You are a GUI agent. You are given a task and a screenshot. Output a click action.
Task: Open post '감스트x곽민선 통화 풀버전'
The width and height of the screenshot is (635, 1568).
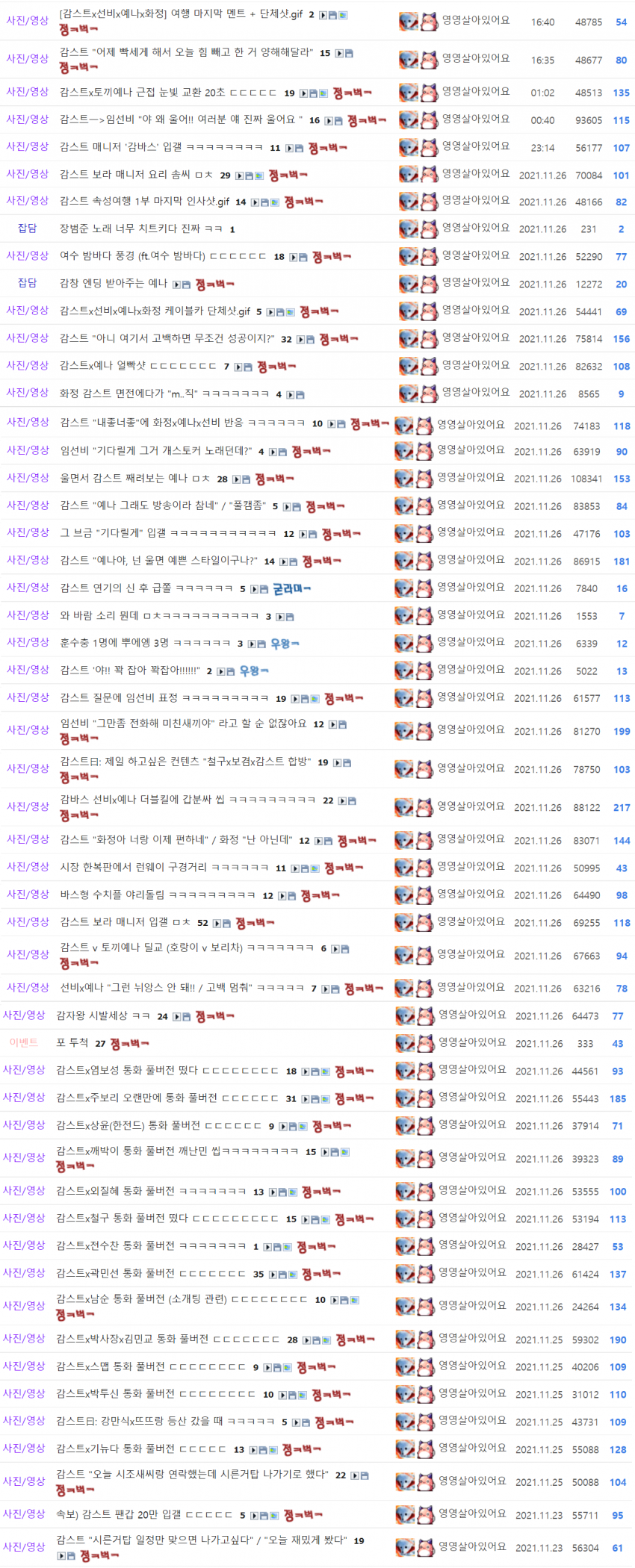(x=150, y=1274)
